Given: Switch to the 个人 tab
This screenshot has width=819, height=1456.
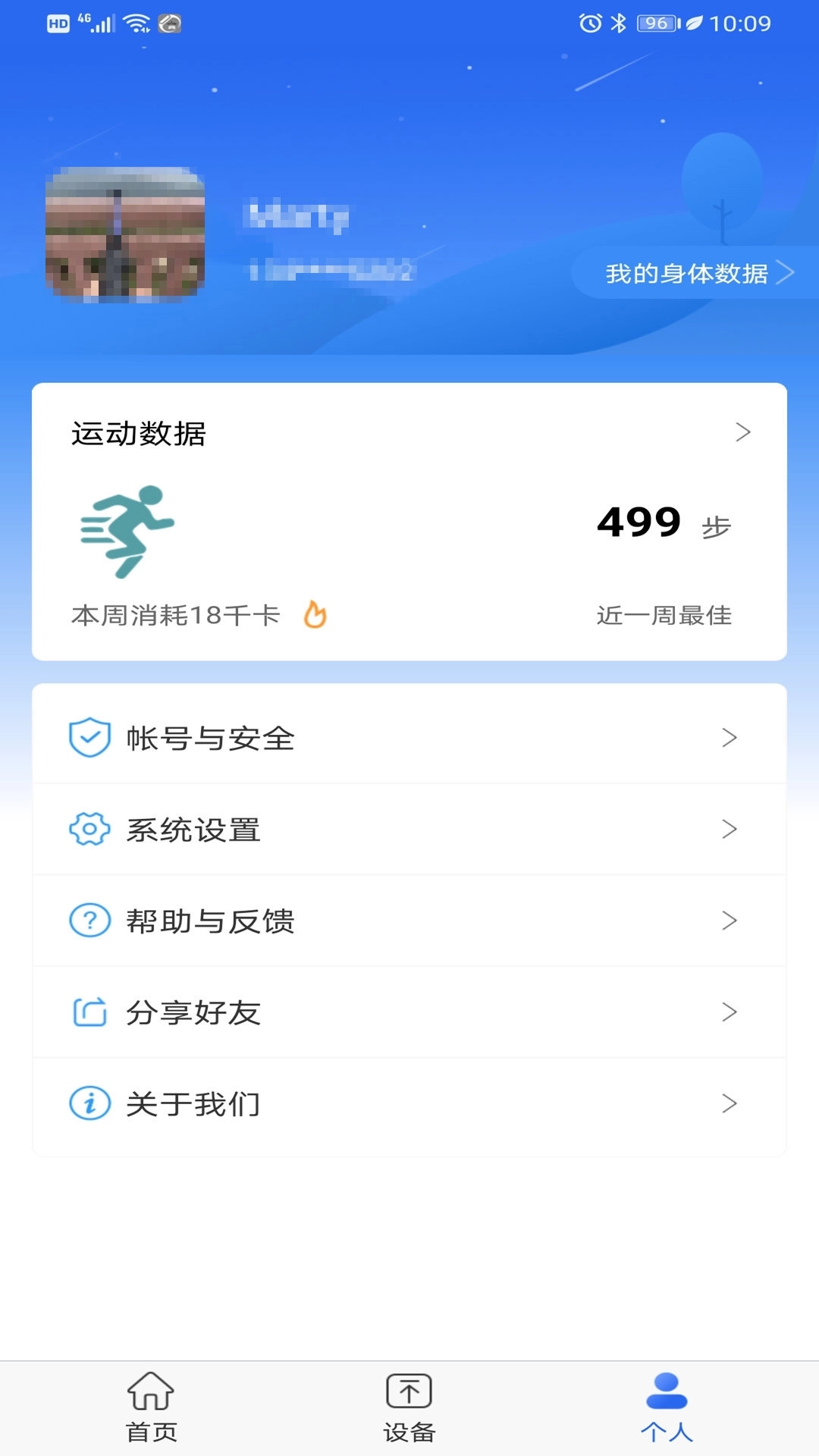Looking at the screenshot, I should point(667,1407).
